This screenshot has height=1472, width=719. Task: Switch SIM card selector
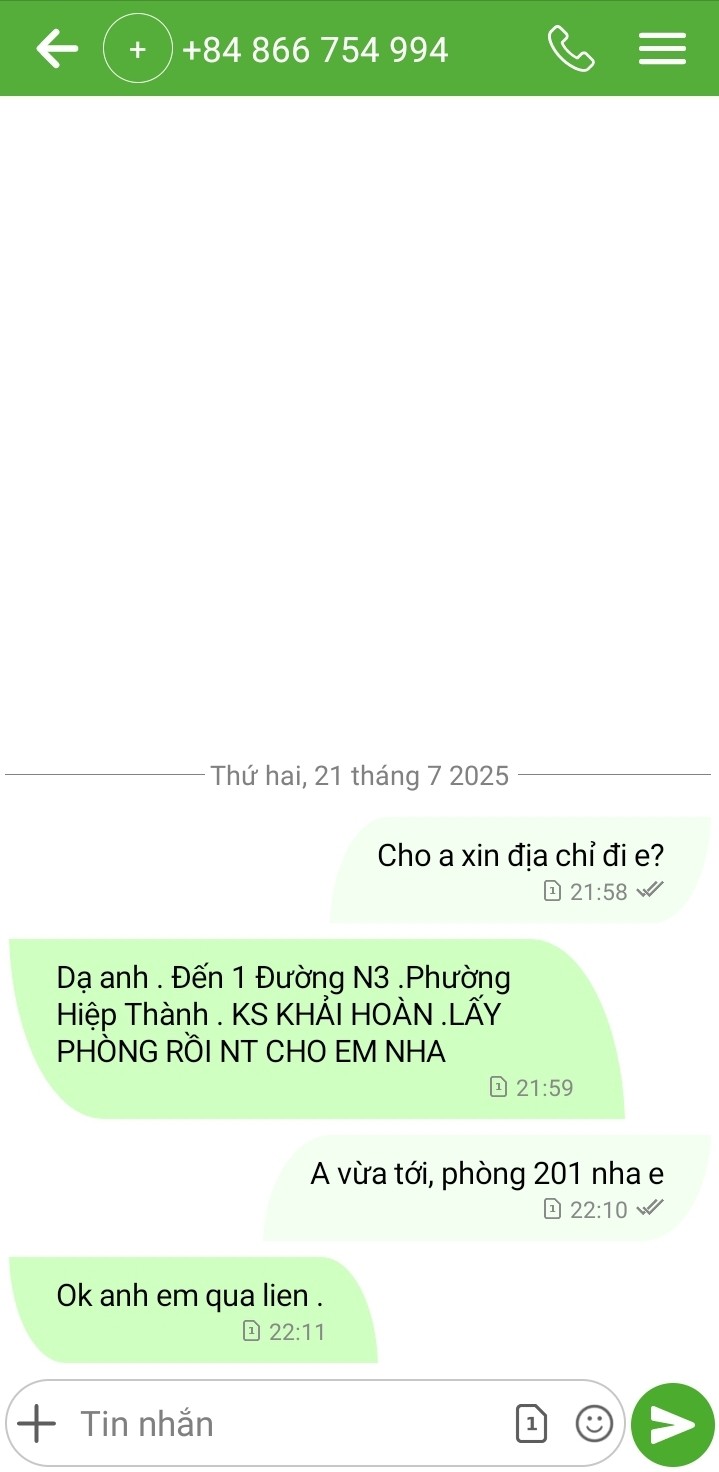pos(531,1423)
